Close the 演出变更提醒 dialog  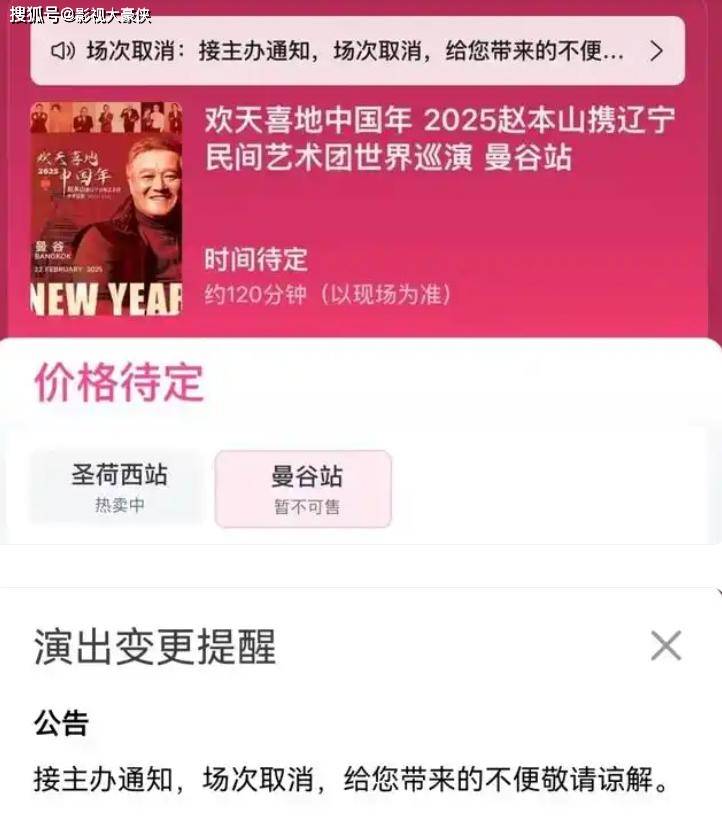point(665,646)
